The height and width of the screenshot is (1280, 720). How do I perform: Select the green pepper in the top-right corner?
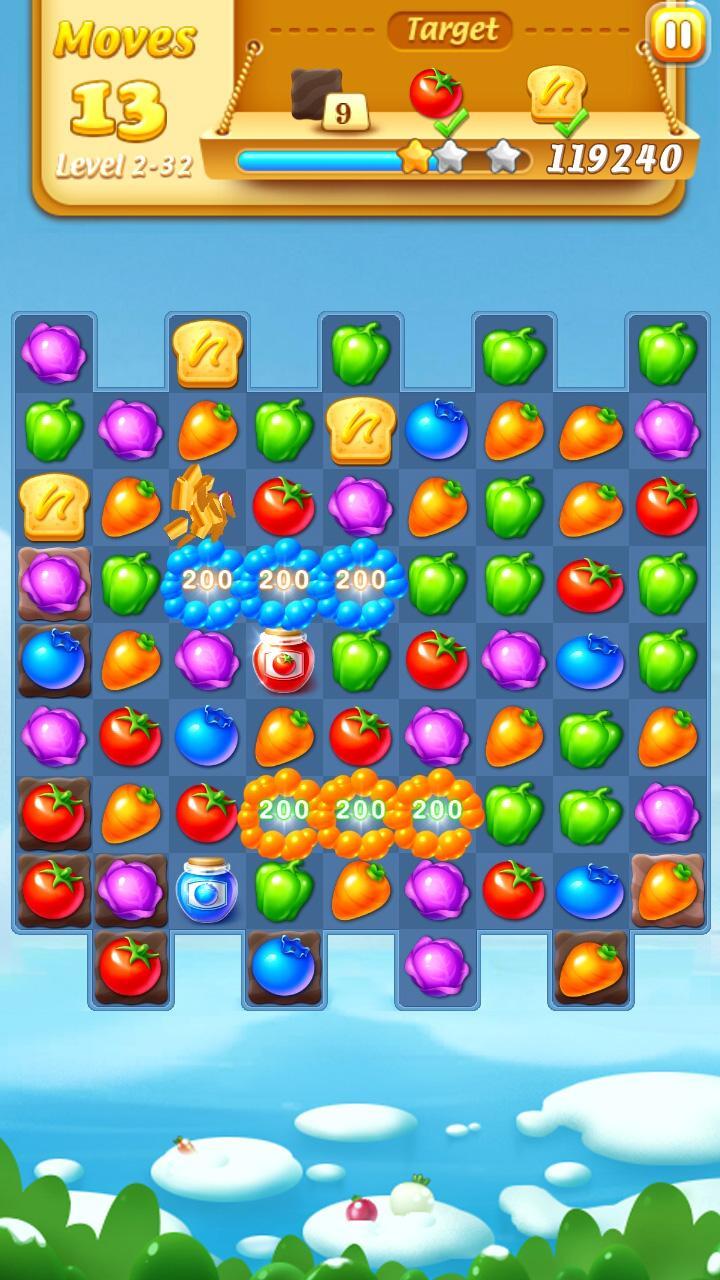pos(667,355)
